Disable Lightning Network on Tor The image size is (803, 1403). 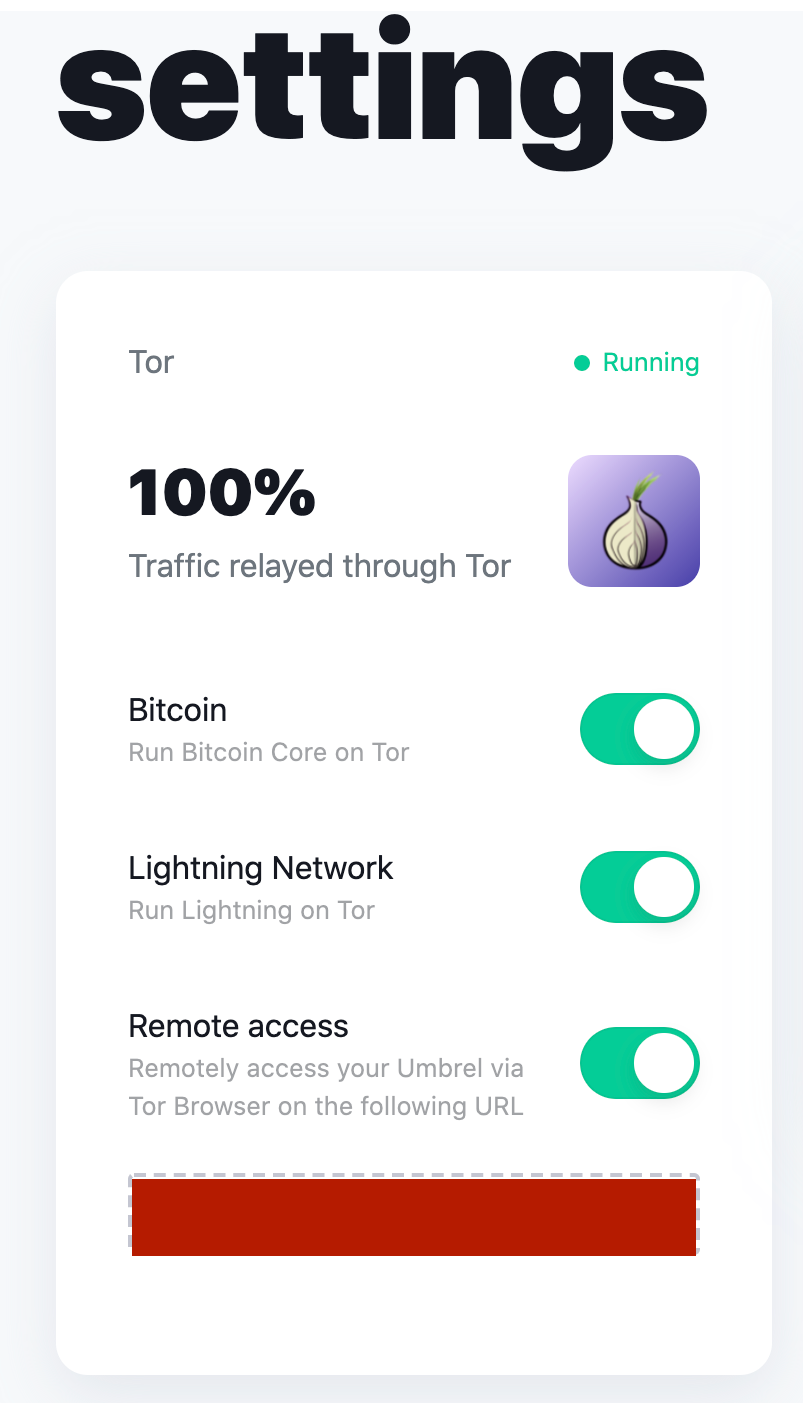tap(639, 887)
